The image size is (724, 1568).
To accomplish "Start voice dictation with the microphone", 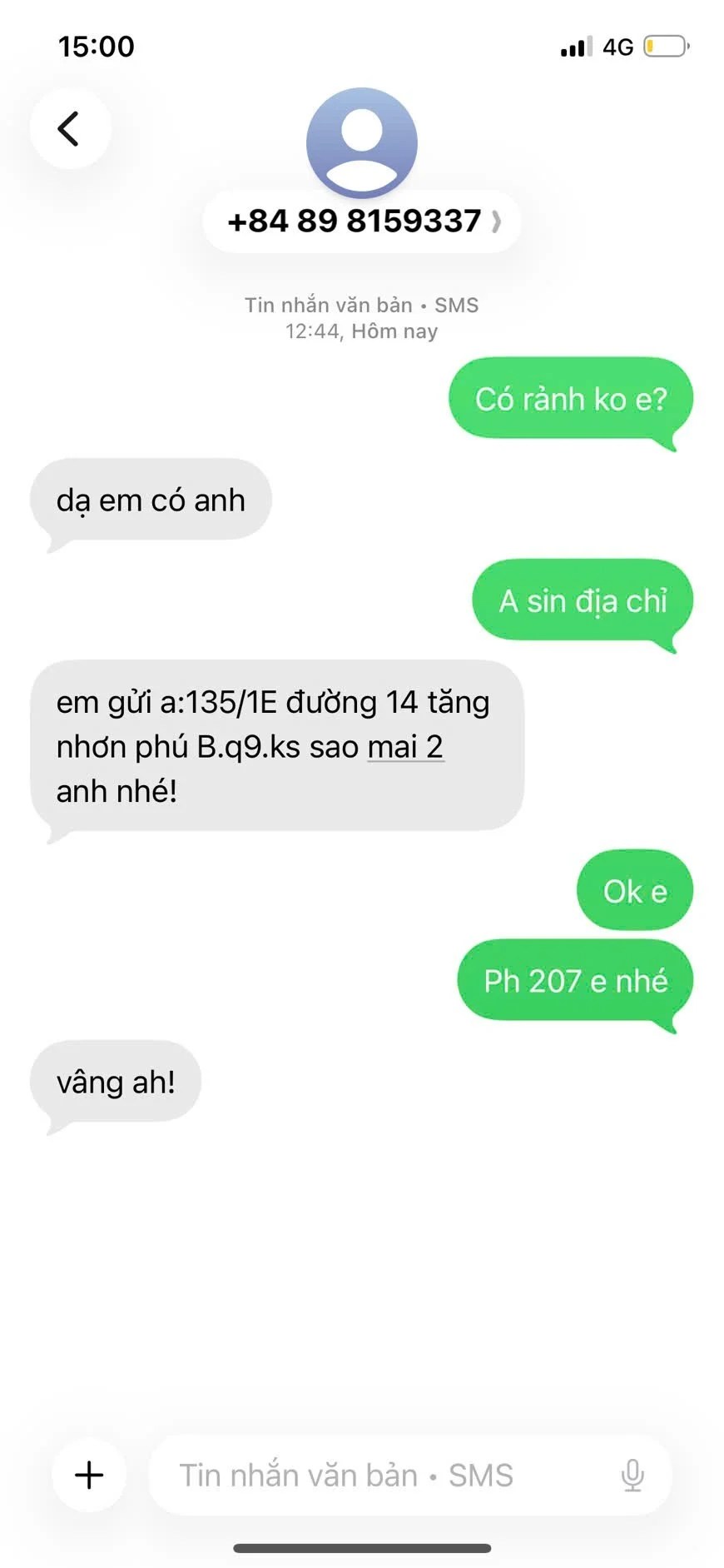I will tap(632, 1475).
